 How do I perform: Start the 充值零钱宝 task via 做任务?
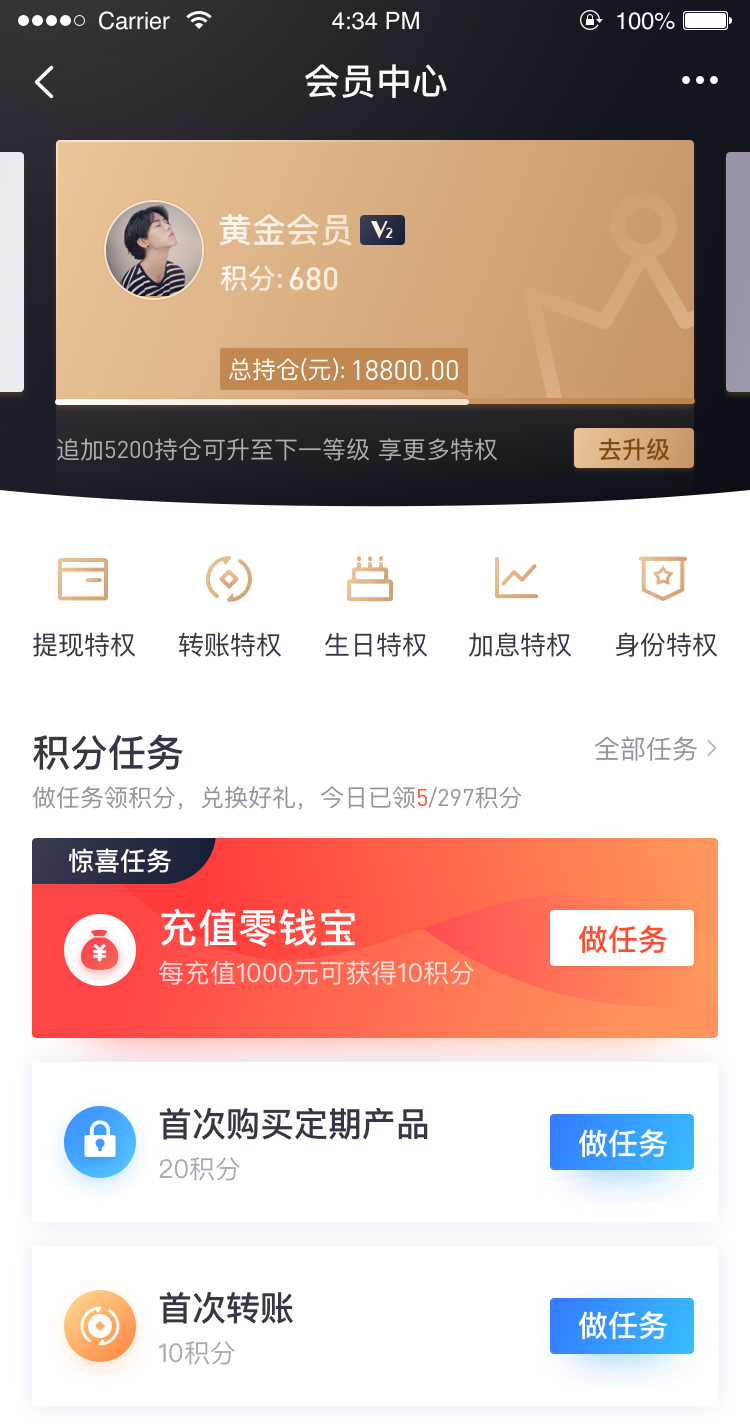(622, 938)
